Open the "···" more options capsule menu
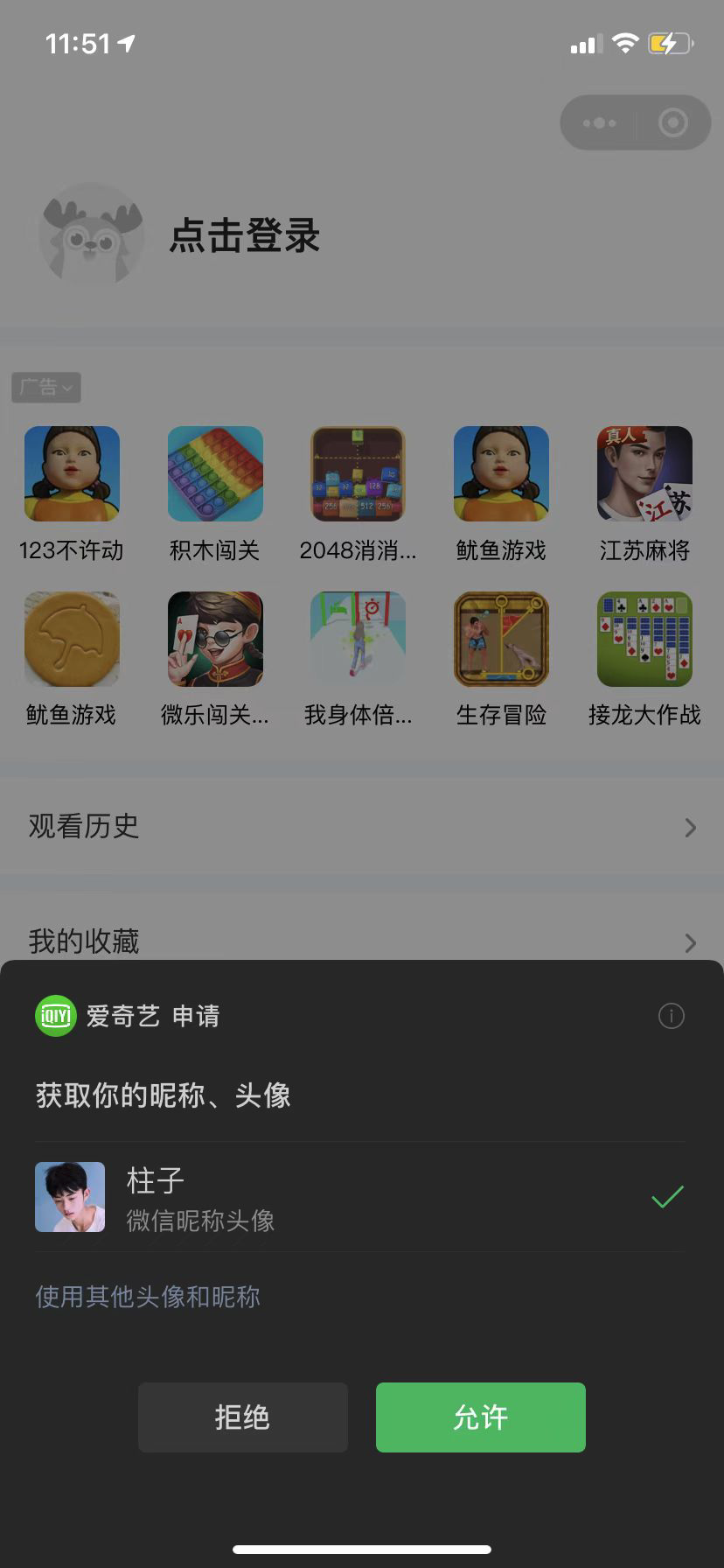724x1568 pixels. (597, 122)
